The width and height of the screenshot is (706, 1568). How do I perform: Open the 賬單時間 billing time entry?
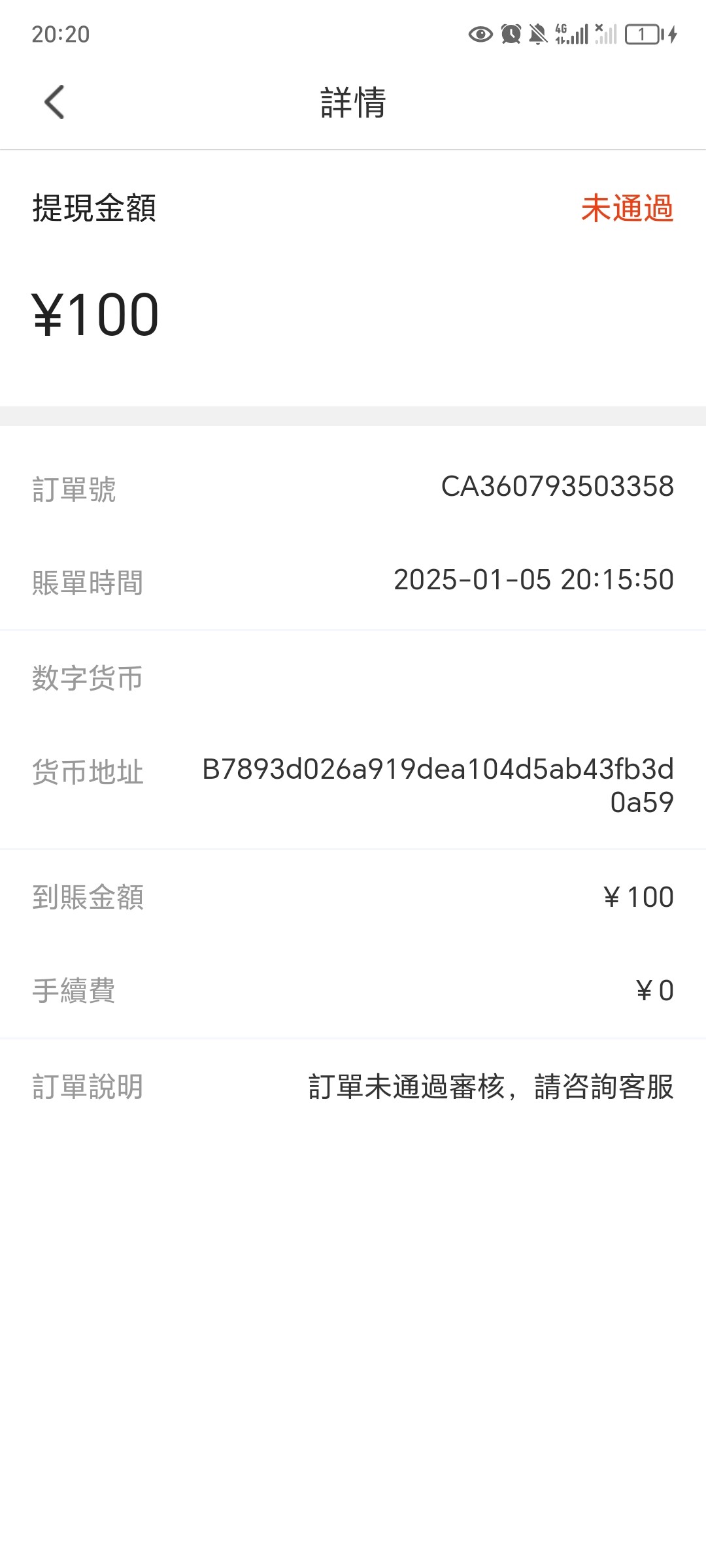click(x=353, y=581)
